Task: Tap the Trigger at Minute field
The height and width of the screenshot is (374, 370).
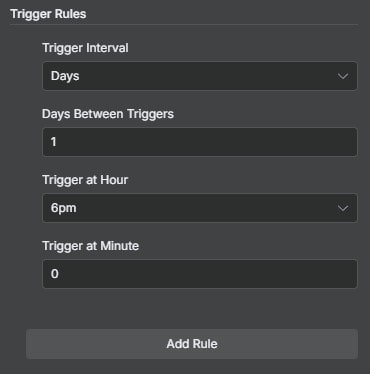Action: pyautogui.click(x=200, y=274)
